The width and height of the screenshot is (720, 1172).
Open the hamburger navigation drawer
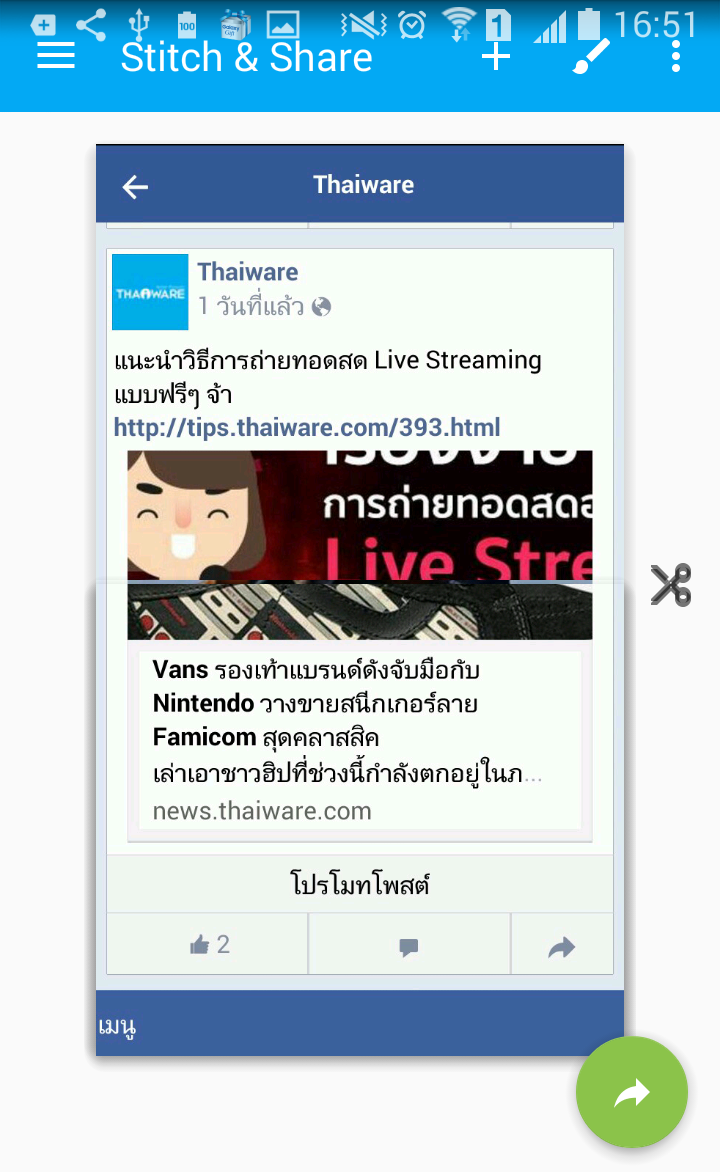click(x=56, y=57)
